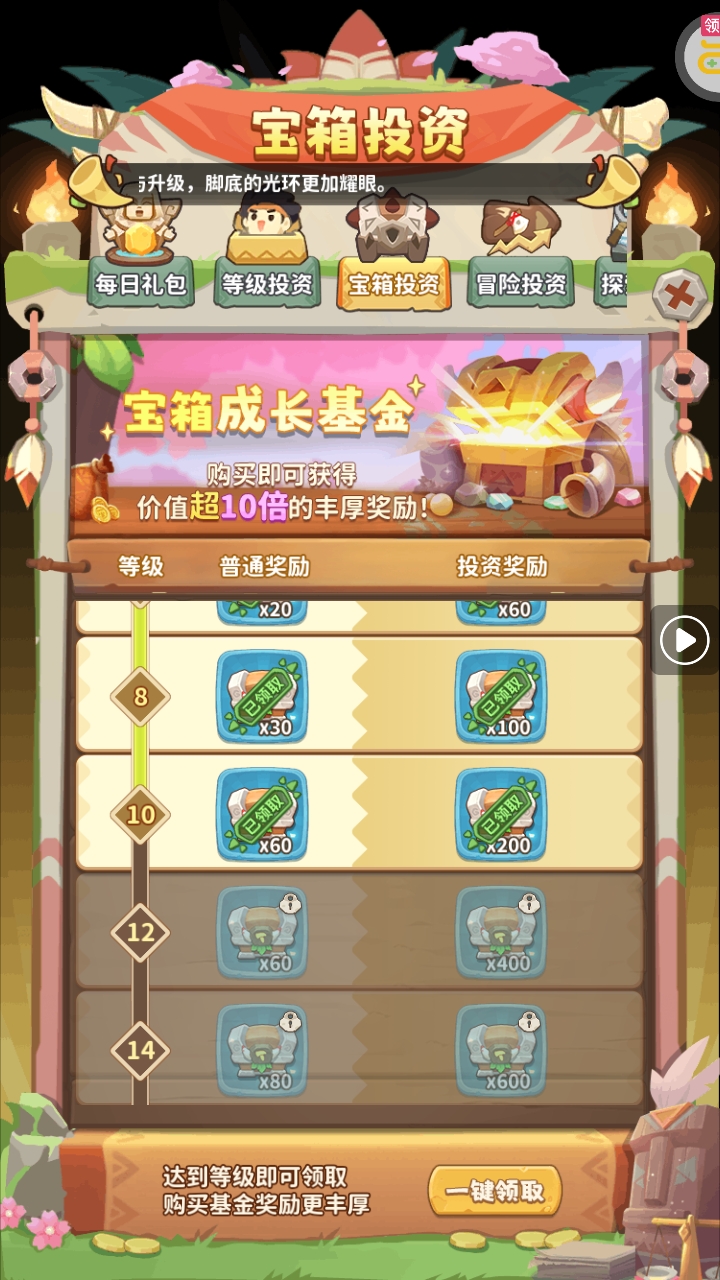
Task: View level 12 normal reward x60
Action: coord(262,932)
